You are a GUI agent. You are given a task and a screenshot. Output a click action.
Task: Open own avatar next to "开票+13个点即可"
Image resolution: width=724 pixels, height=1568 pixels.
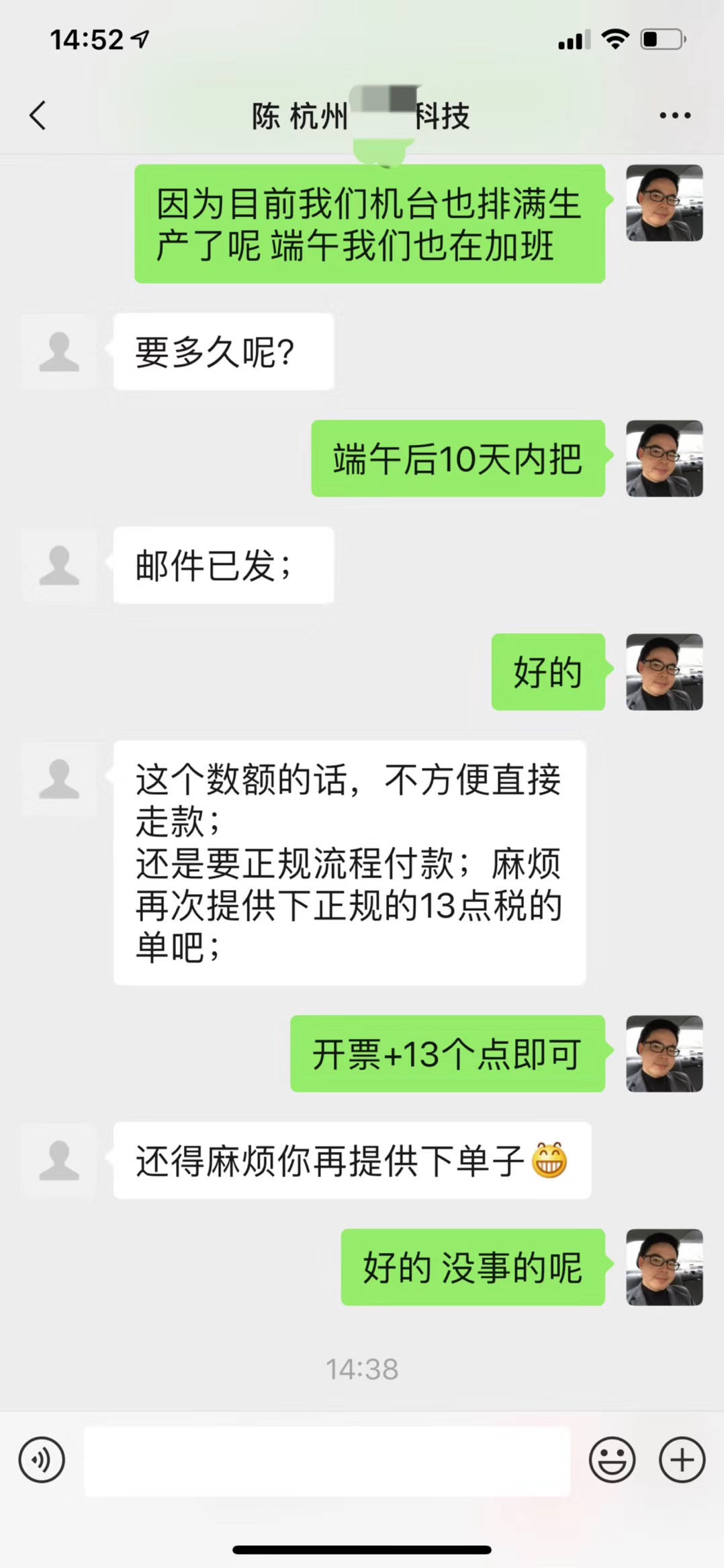click(x=664, y=1054)
